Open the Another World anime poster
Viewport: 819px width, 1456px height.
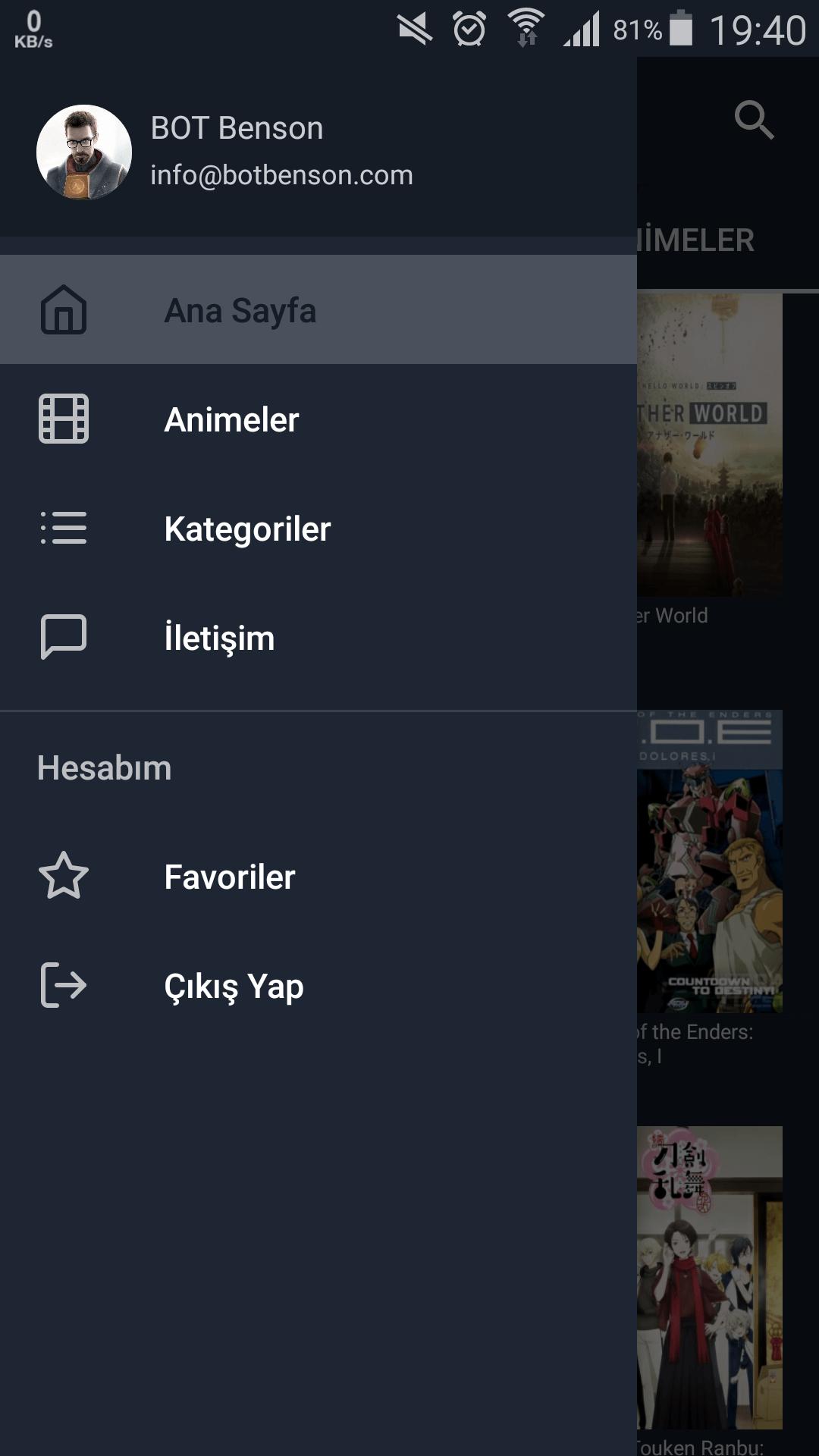coord(710,445)
